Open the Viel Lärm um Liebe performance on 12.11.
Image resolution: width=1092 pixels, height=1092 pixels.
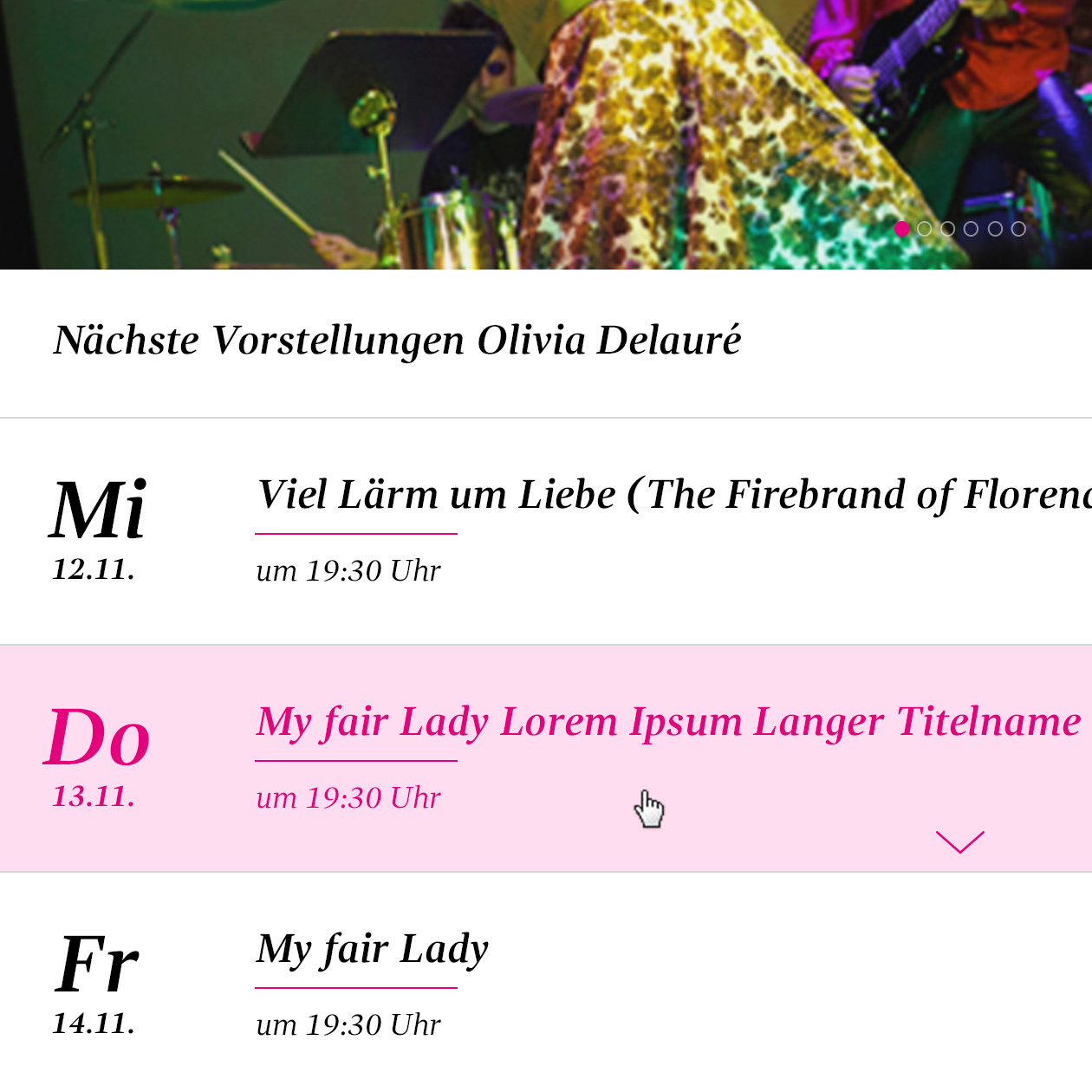(x=673, y=495)
